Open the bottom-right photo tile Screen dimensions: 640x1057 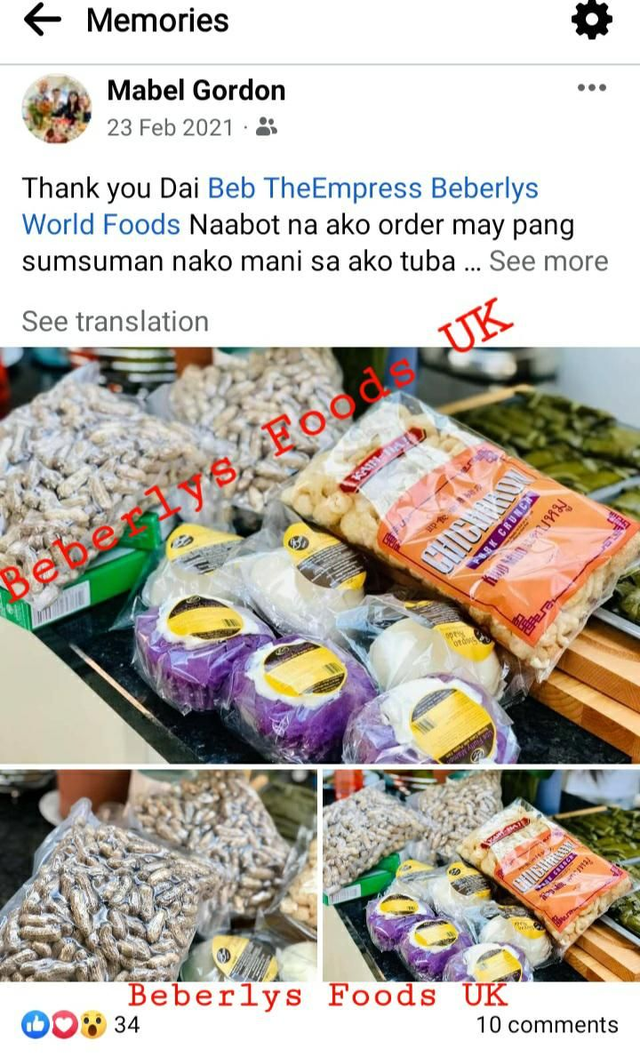pos(481,875)
